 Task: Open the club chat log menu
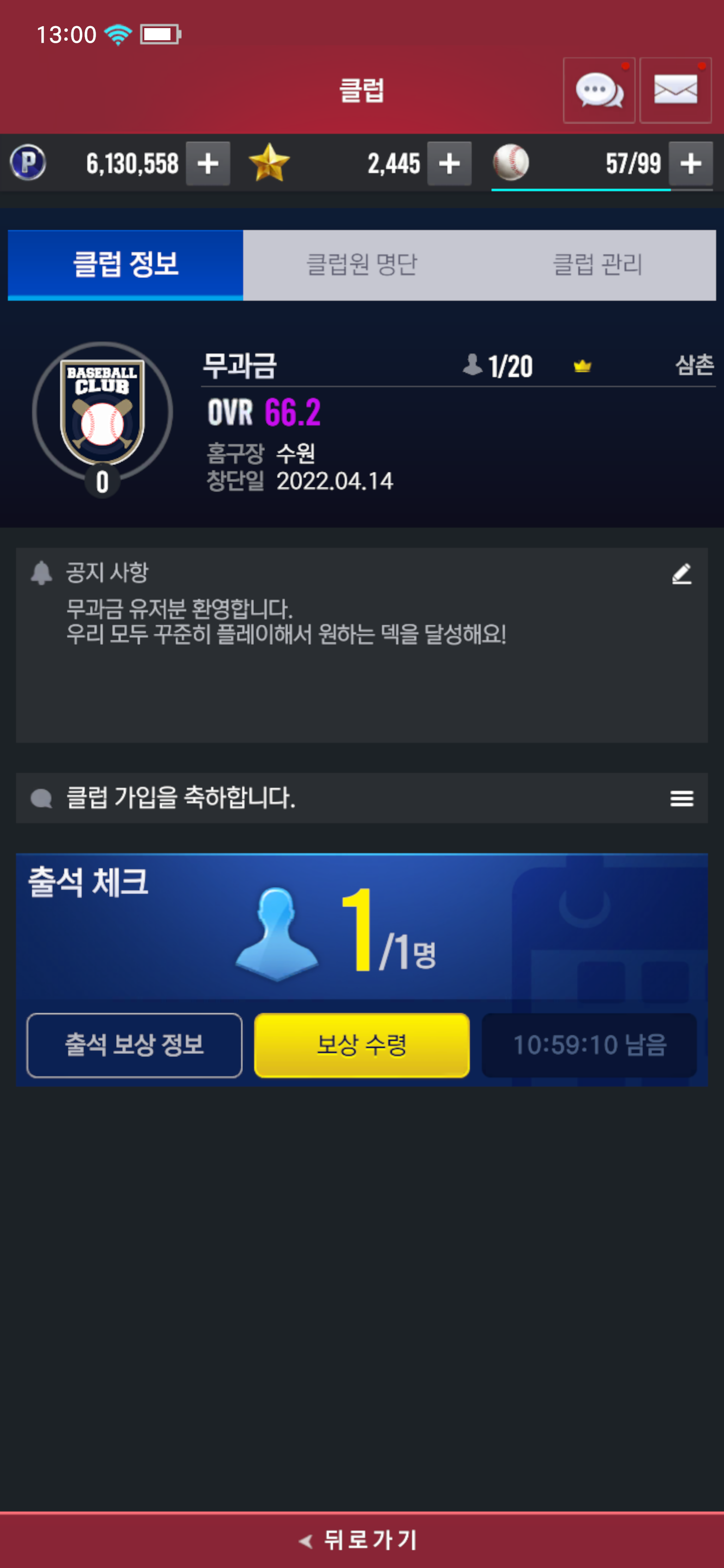681,798
